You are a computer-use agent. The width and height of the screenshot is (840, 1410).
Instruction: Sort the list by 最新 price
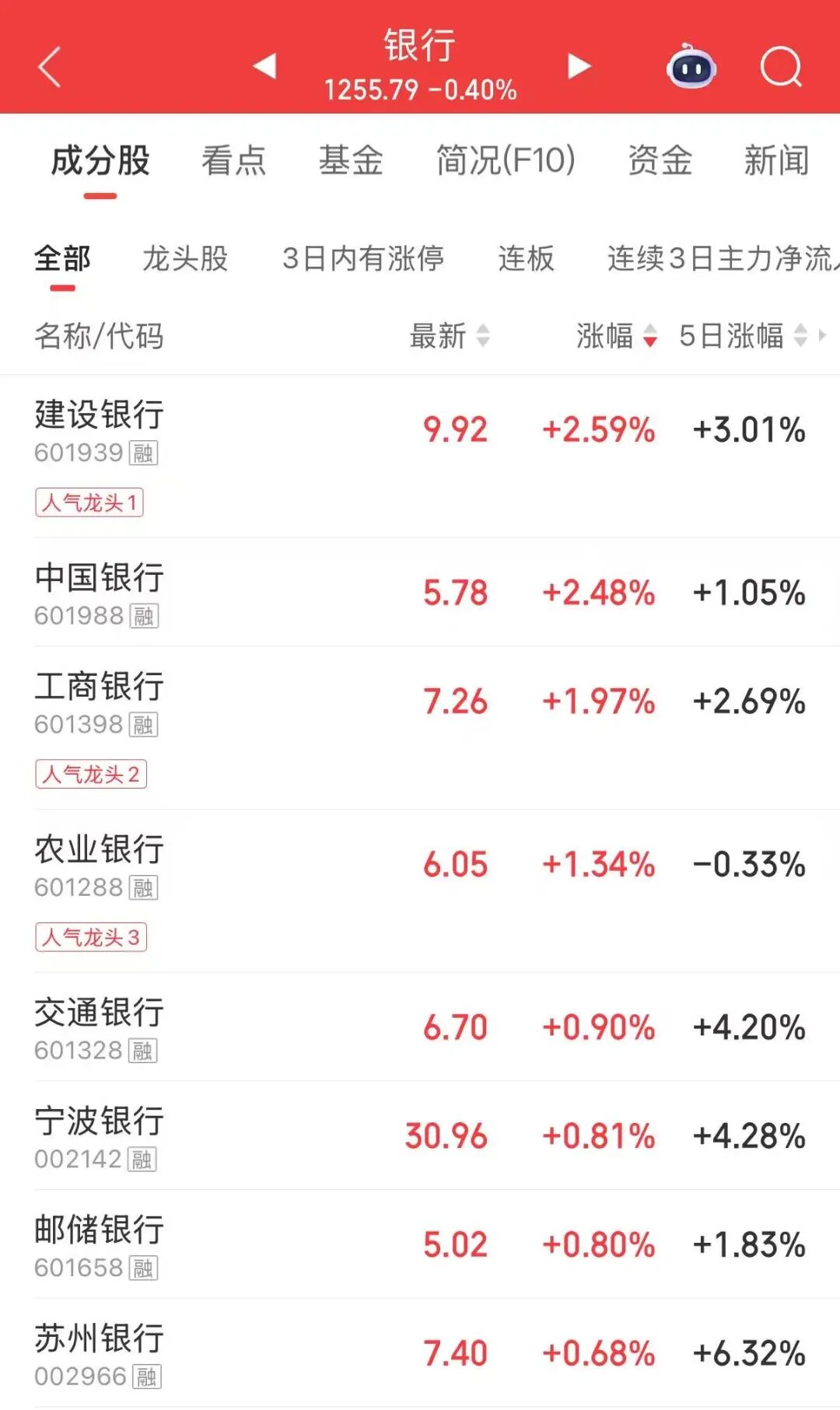click(x=450, y=336)
